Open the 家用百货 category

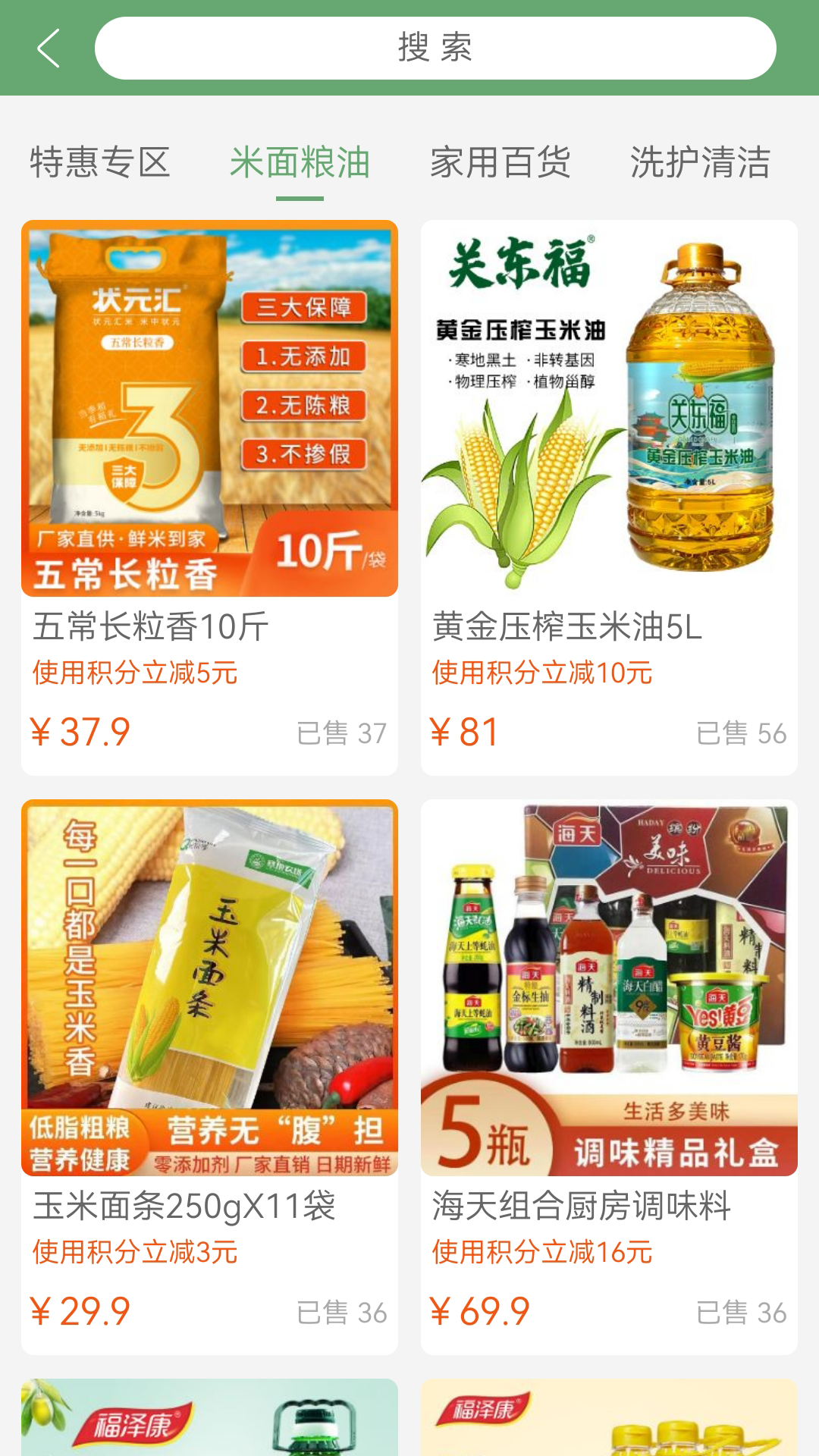(500, 161)
